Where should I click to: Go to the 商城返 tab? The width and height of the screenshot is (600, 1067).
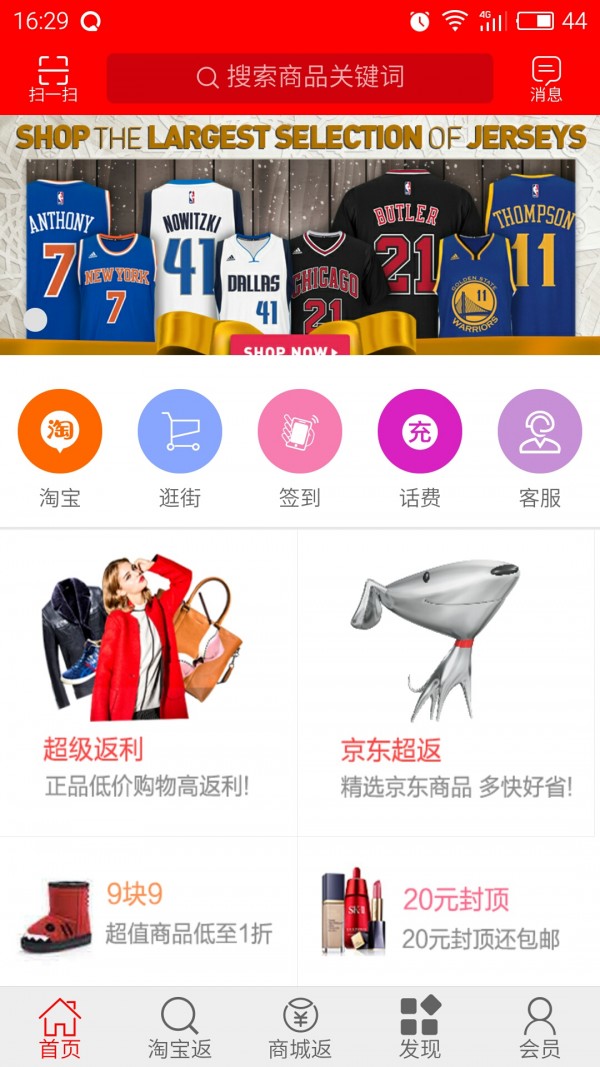[x=300, y=1028]
